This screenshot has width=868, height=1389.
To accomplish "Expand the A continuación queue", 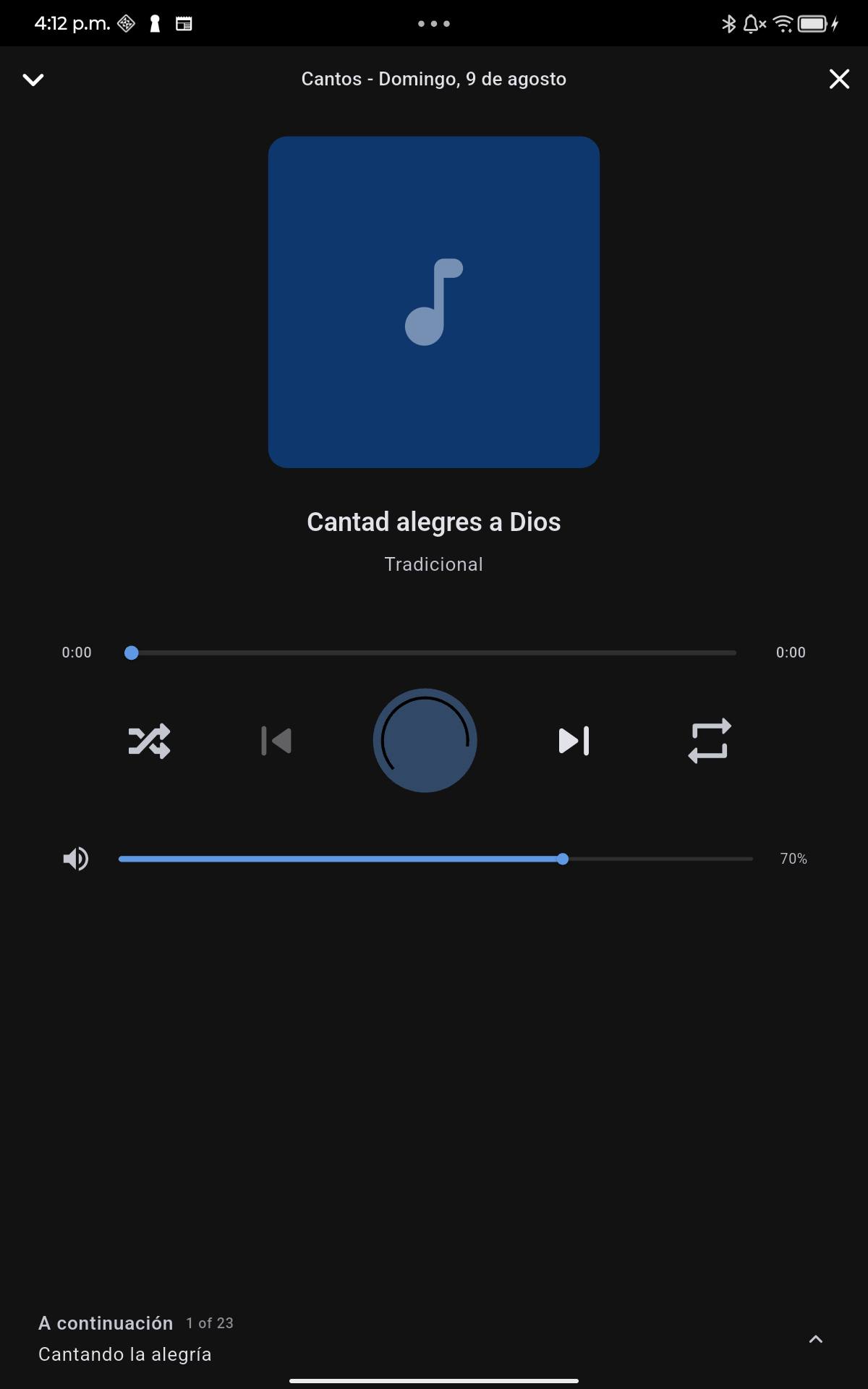I will click(816, 1339).
